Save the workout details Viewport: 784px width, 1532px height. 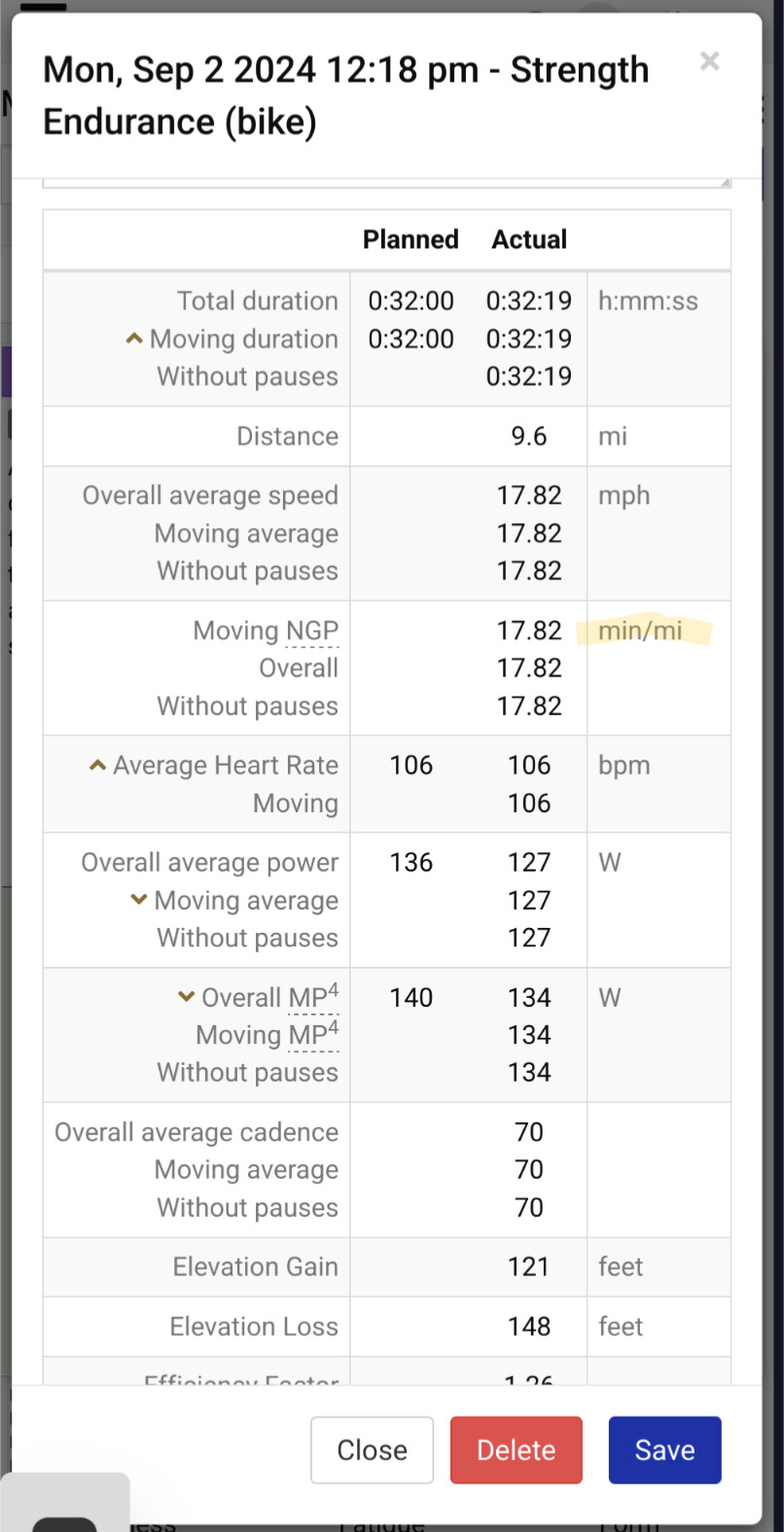click(665, 1450)
